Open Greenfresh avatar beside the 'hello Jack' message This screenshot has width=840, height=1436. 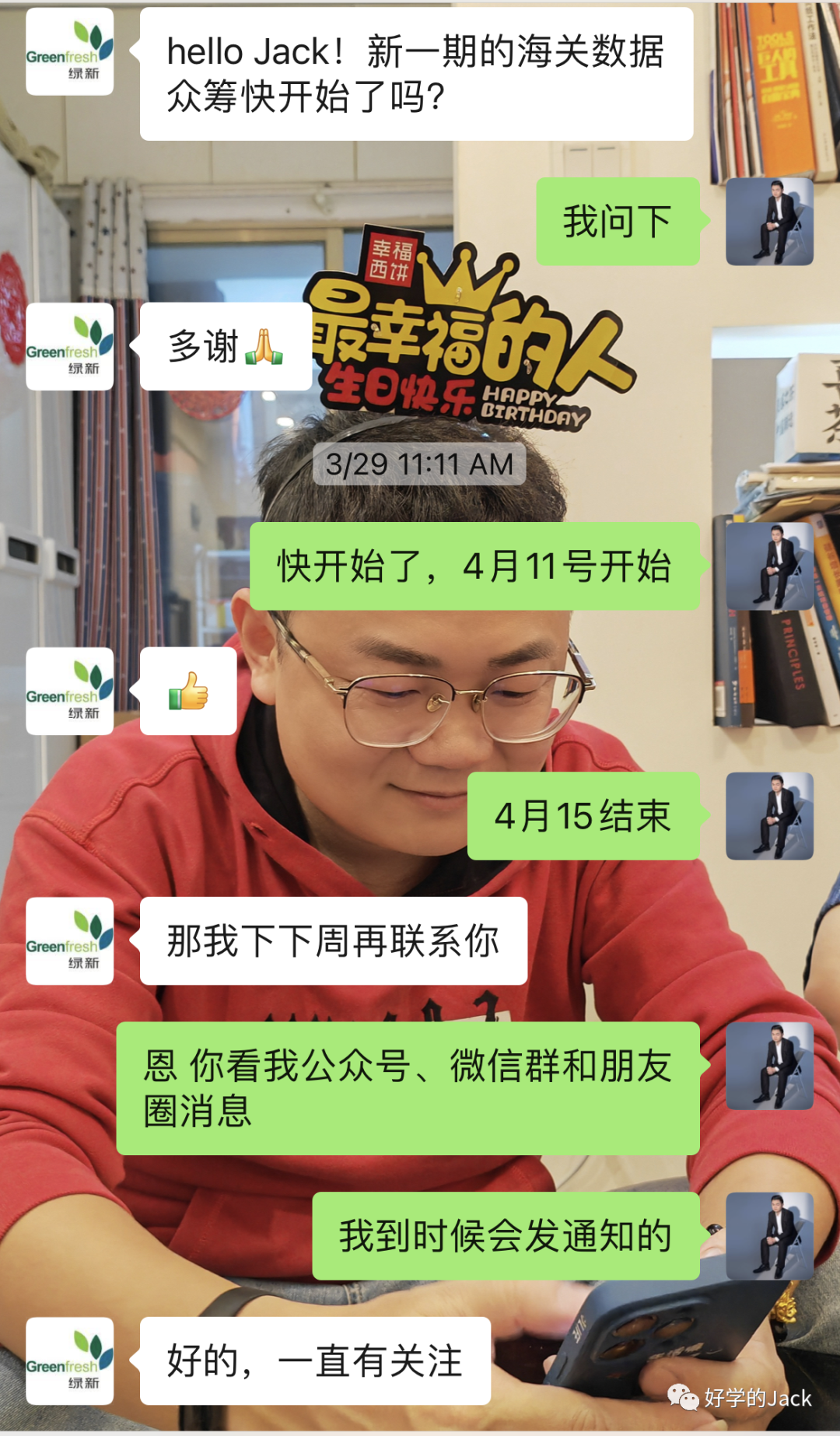click(70, 52)
